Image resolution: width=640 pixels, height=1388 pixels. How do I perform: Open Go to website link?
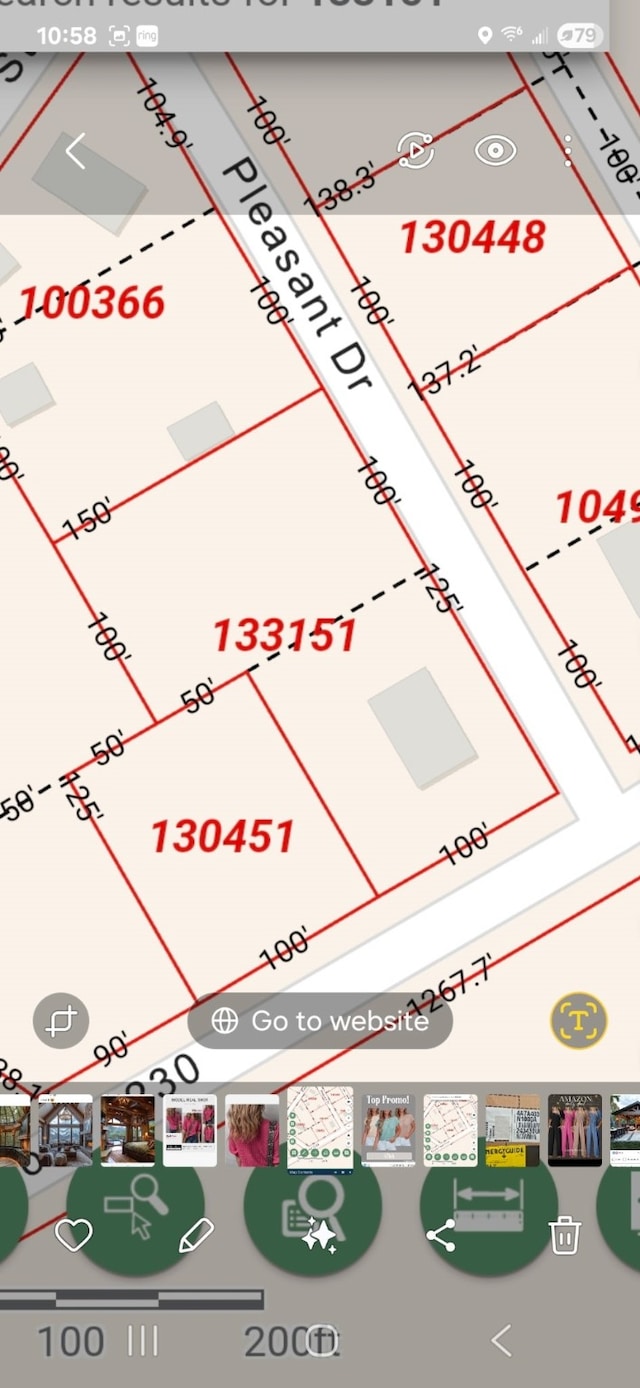(320, 1021)
